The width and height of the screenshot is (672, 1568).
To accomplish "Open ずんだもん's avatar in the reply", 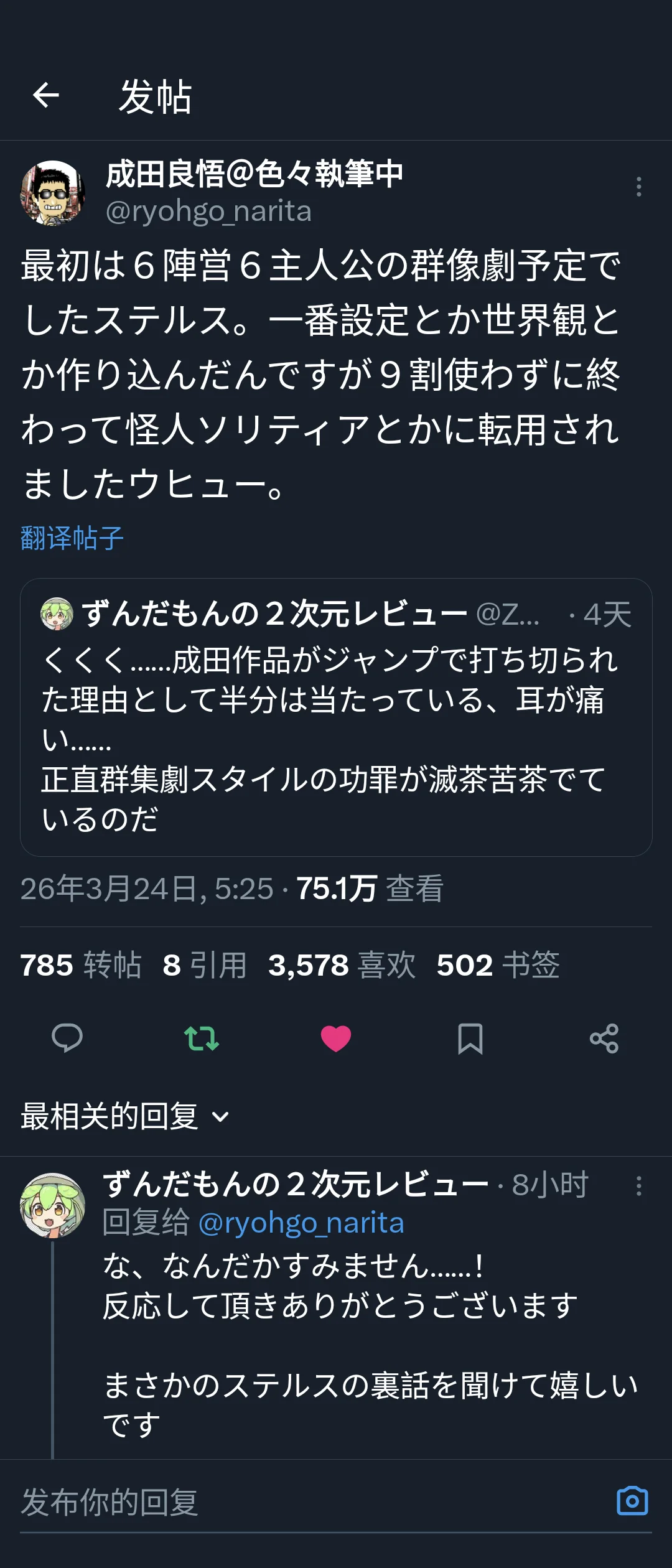I will [53, 1206].
